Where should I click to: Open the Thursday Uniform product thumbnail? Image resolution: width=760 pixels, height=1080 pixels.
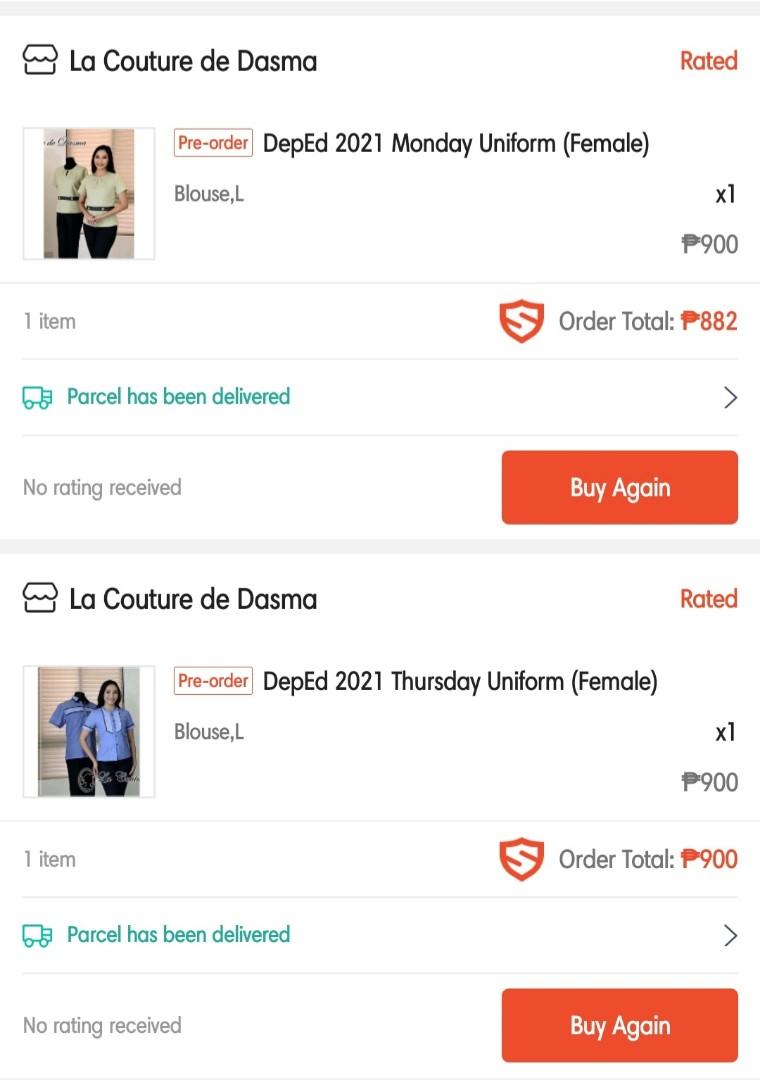pyautogui.click(x=88, y=731)
